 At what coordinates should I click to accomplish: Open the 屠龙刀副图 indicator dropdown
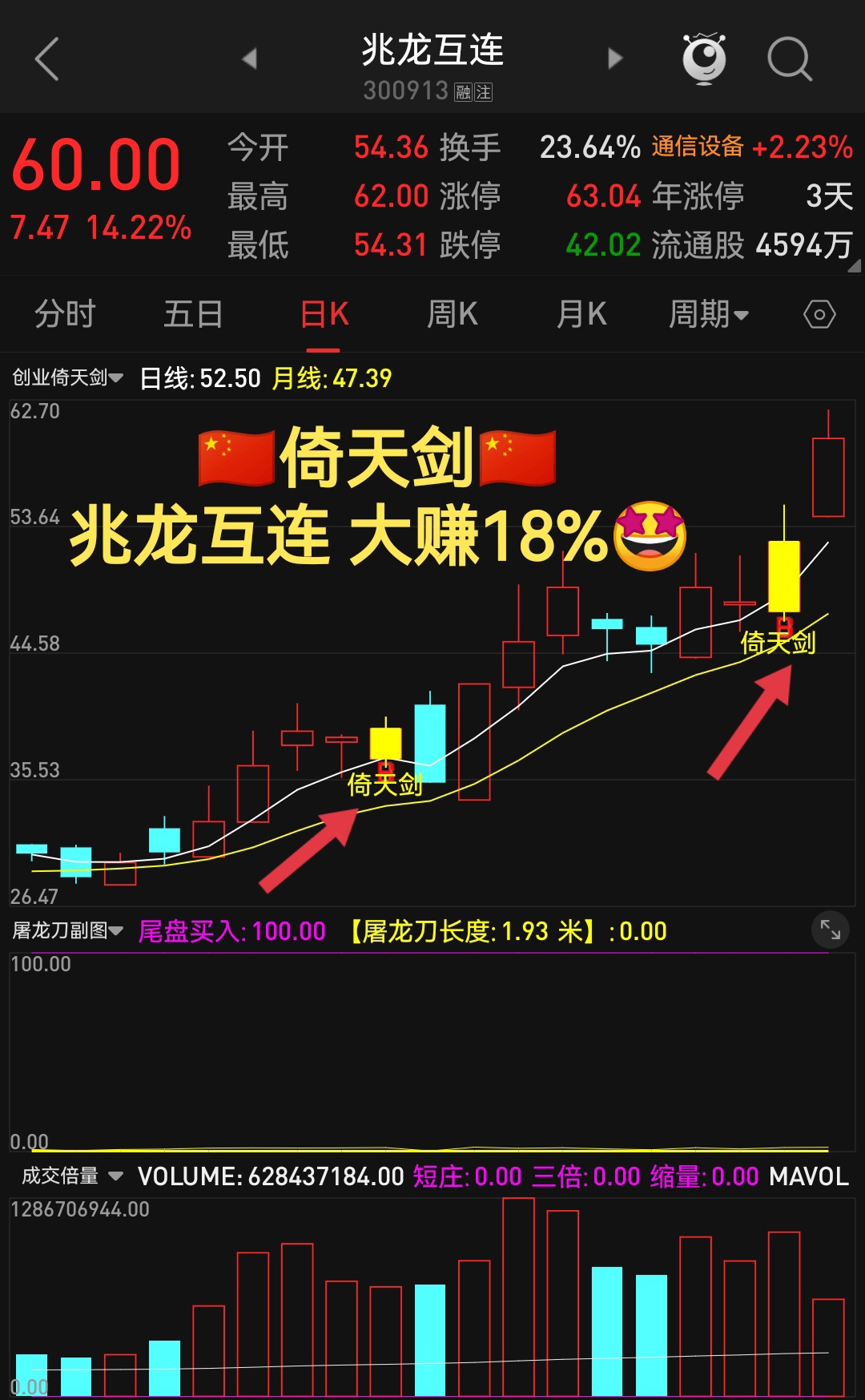pos(67,930)
